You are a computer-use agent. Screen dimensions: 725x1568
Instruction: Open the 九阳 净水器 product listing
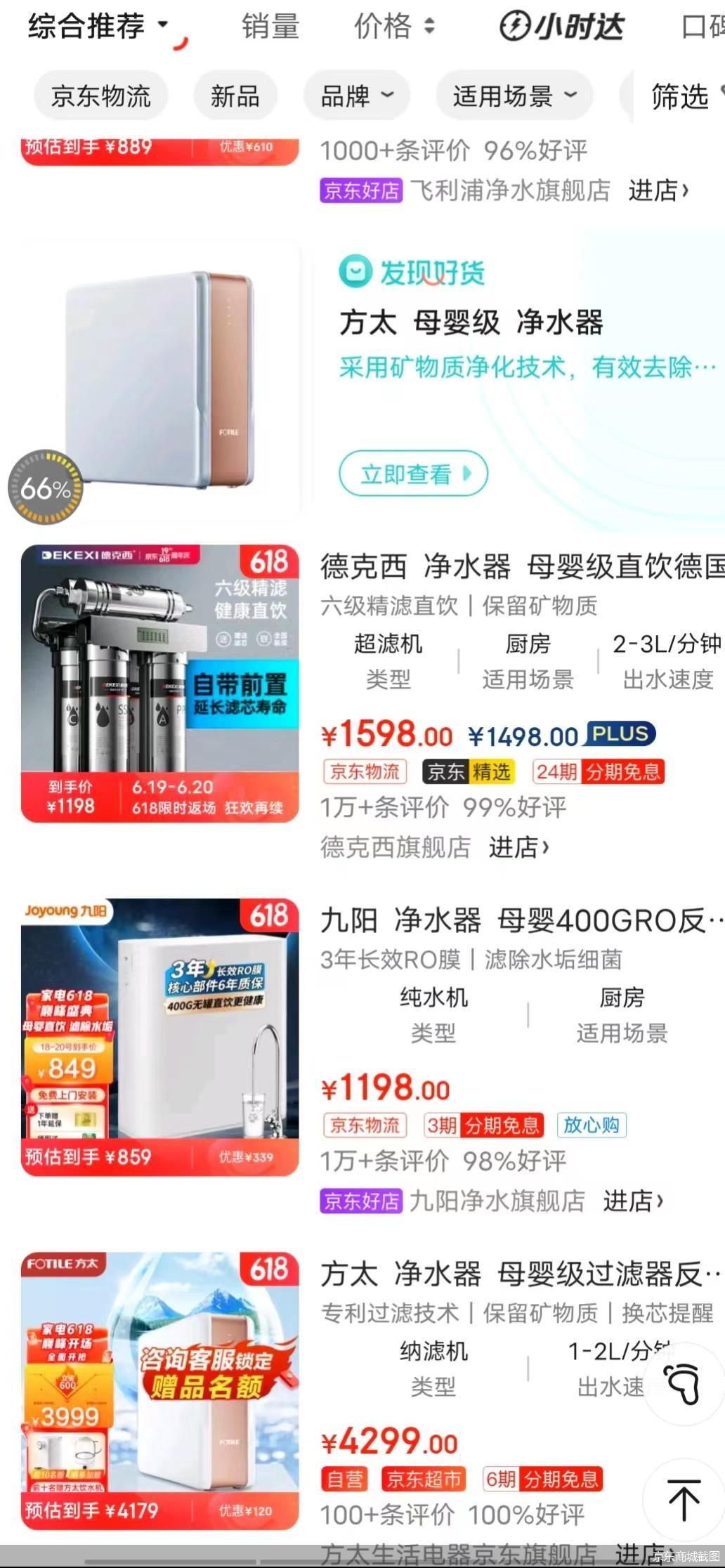click(521, 920)
